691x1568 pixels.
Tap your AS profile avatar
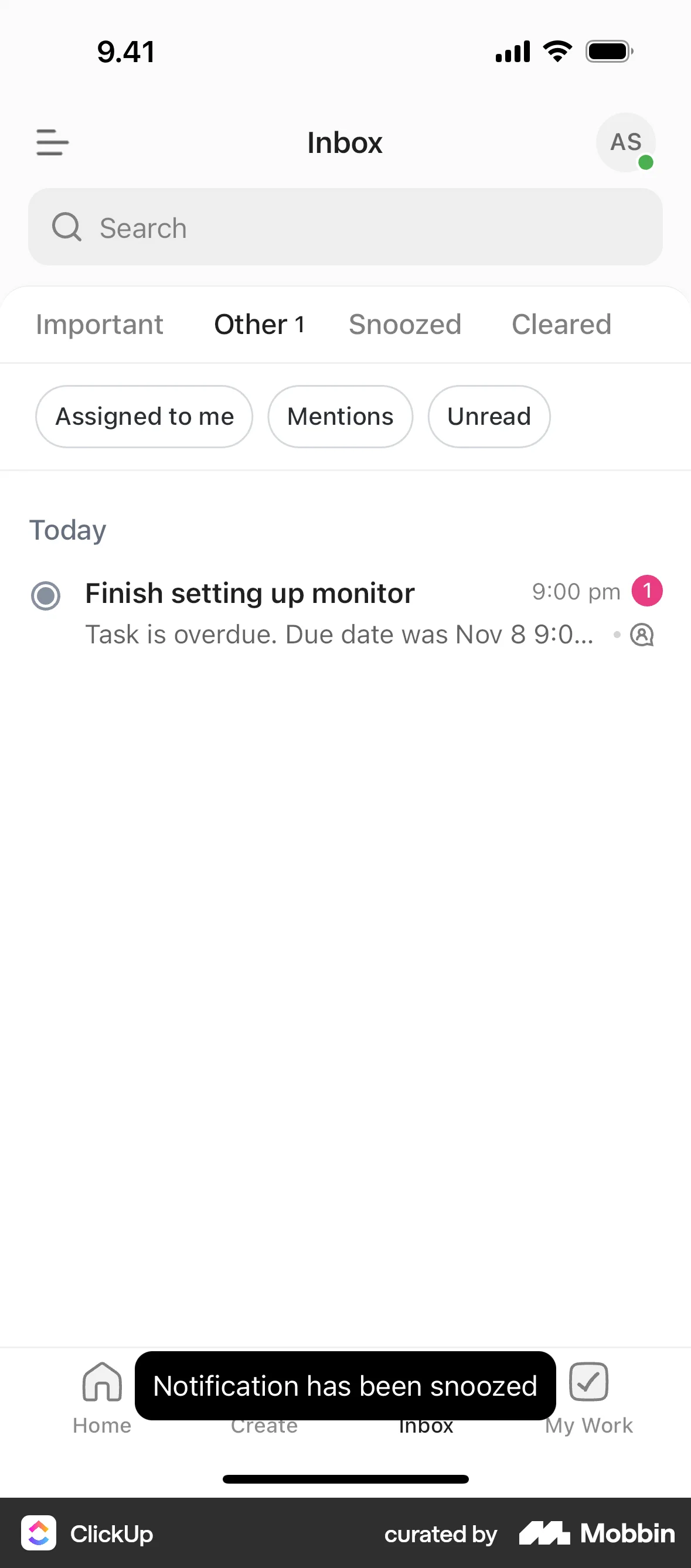pyautogui.click(x=625, y=142)
